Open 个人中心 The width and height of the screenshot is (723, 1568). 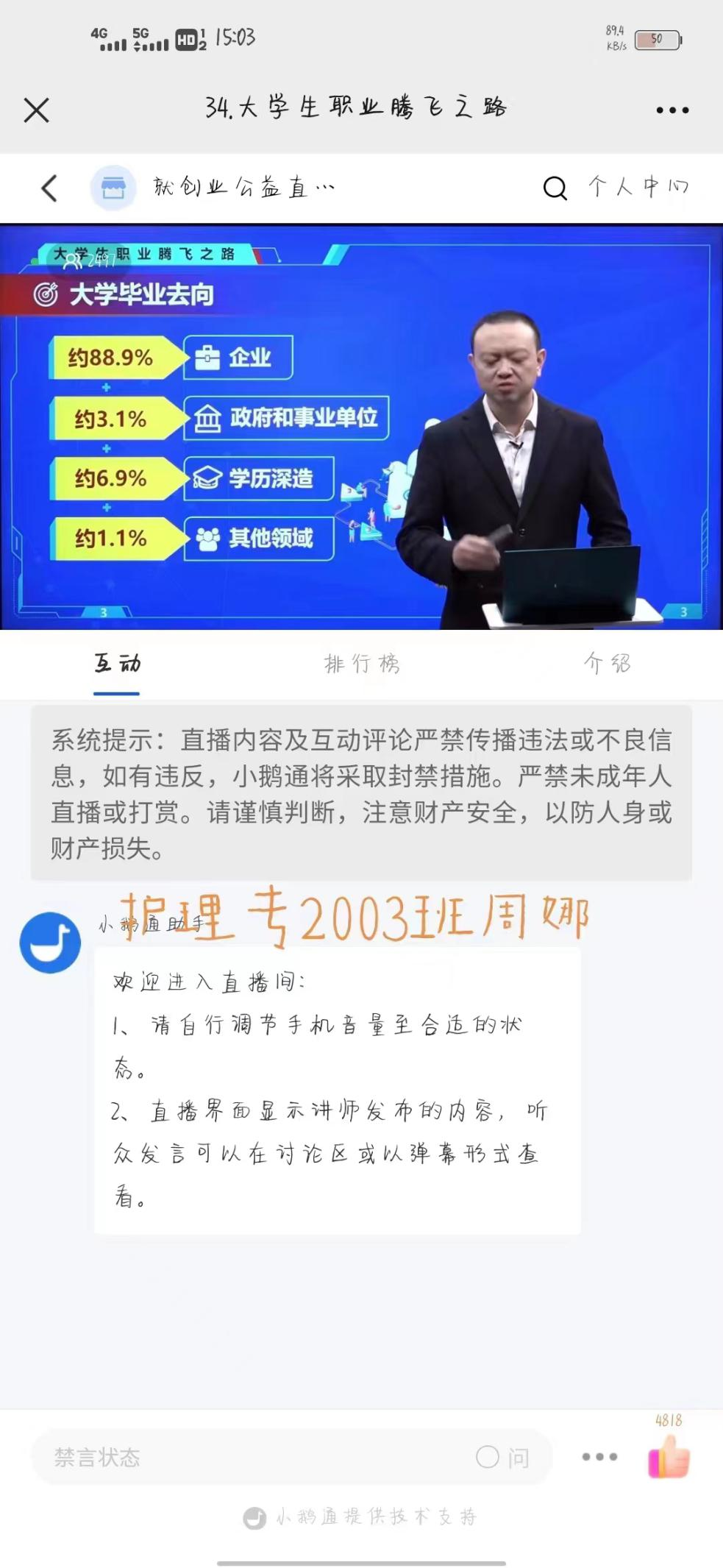[638, 187]
